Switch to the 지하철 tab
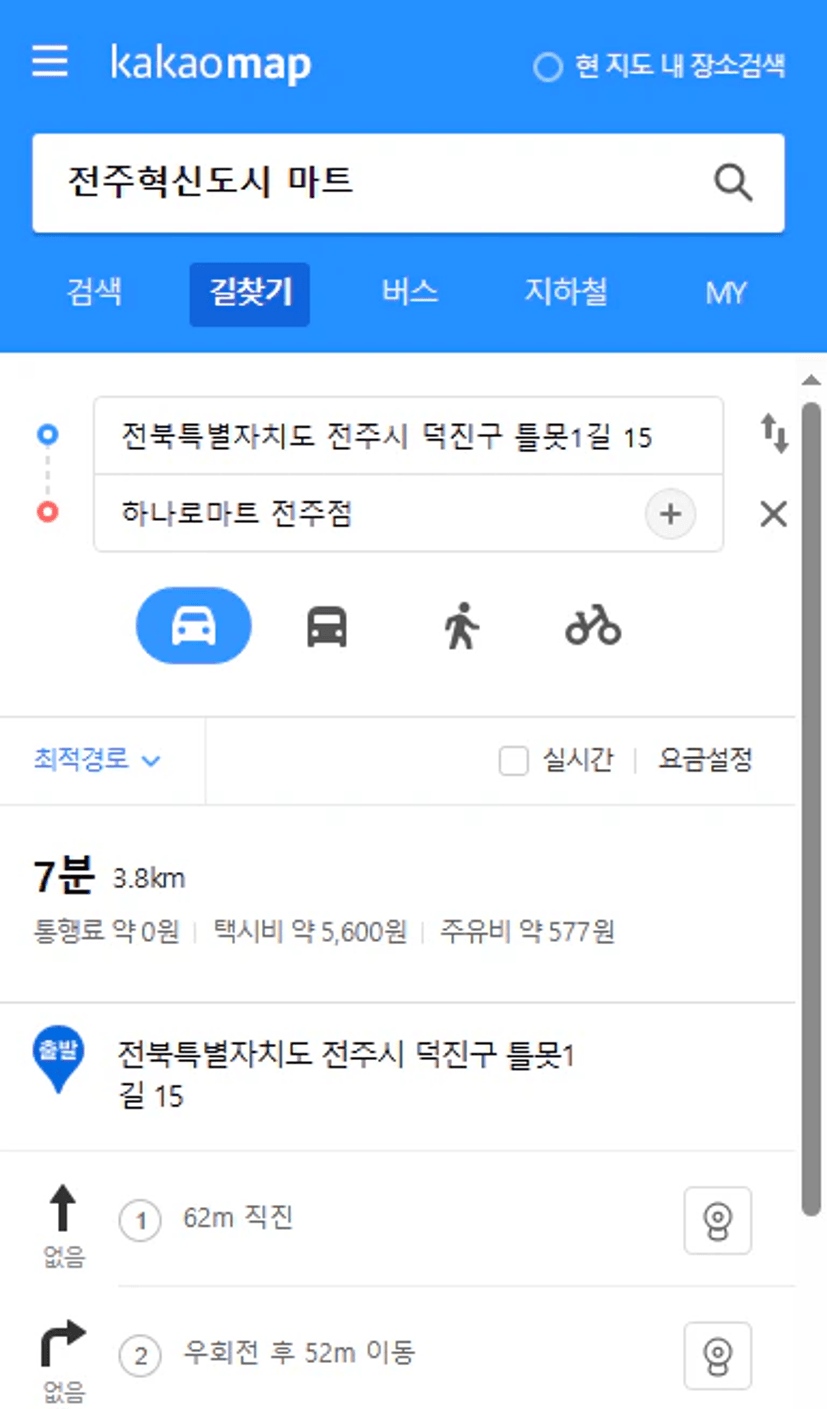This screenshot has height=1409, width=827. [x=566, y=293]
